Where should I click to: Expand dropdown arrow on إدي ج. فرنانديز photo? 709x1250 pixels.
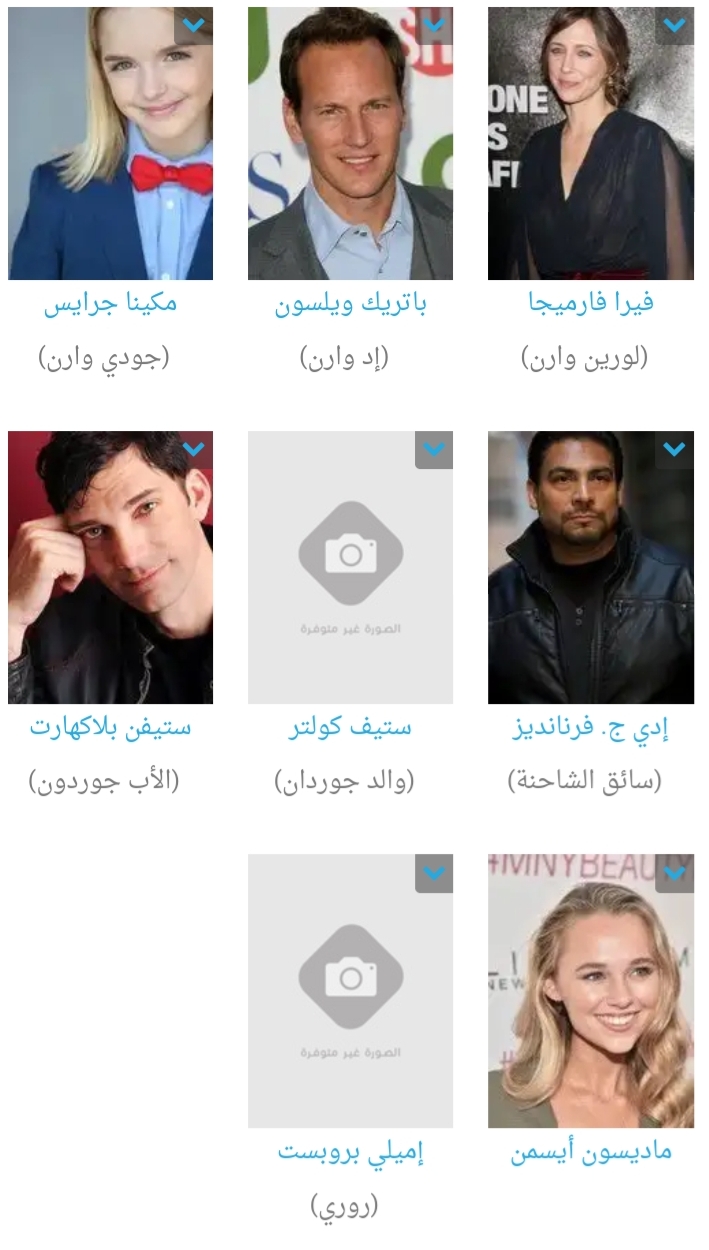675,450
